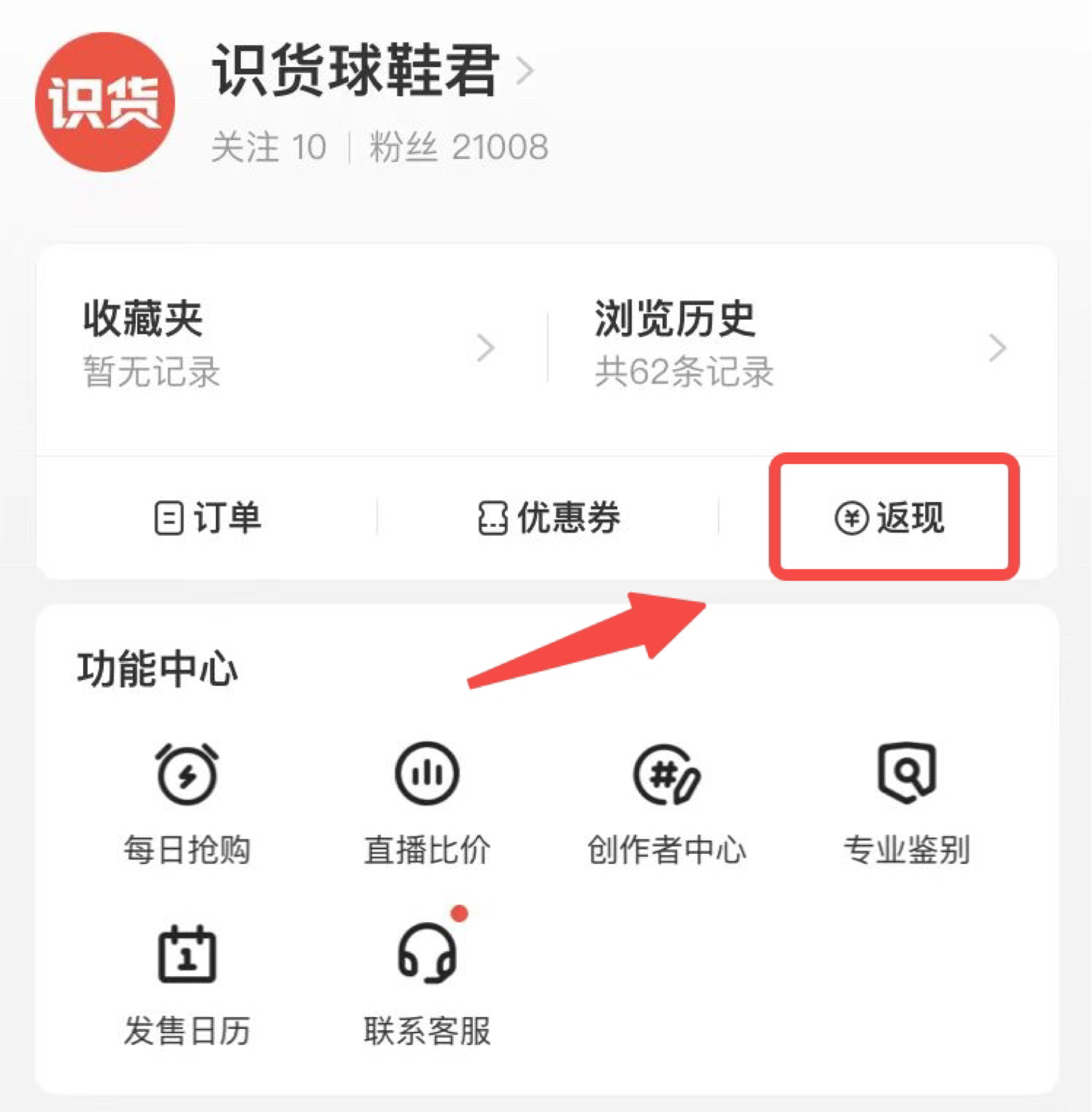
Task: View the 关注 following list
Action: point(268,148)
